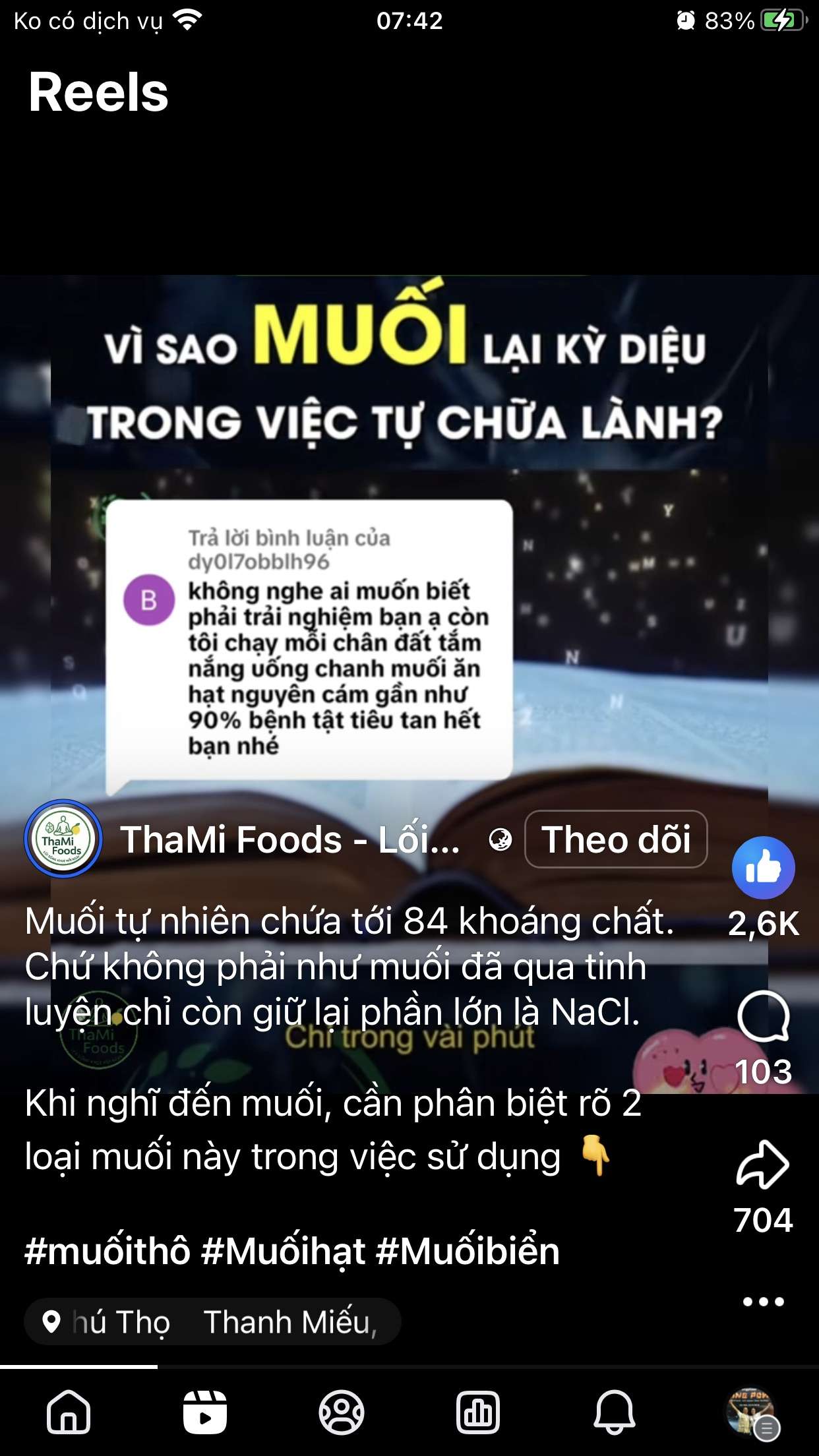This screenshot has width=819, height=1456.
Task: Open the ThaMi Foods page name
Action: (x=290, y=839)
